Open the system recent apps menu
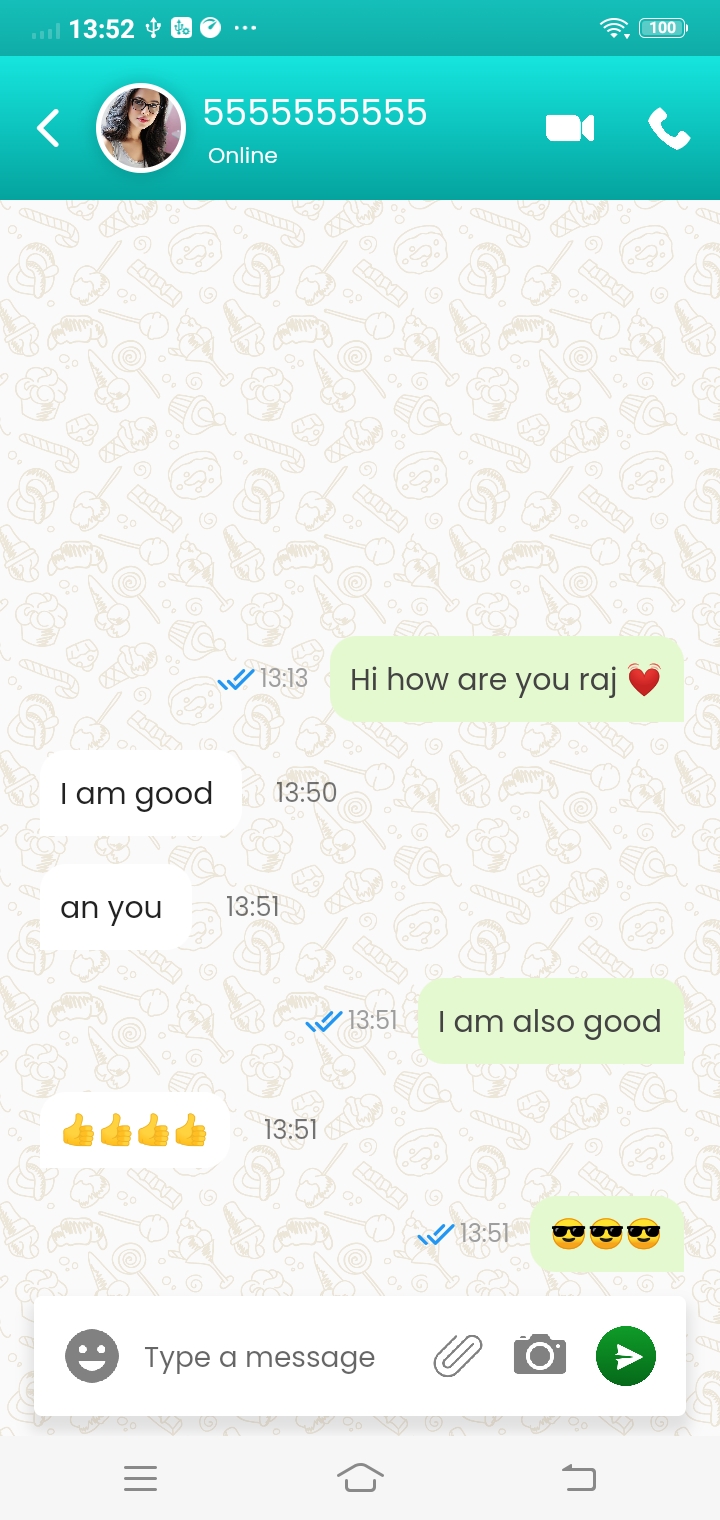 tap(140, 1477)
